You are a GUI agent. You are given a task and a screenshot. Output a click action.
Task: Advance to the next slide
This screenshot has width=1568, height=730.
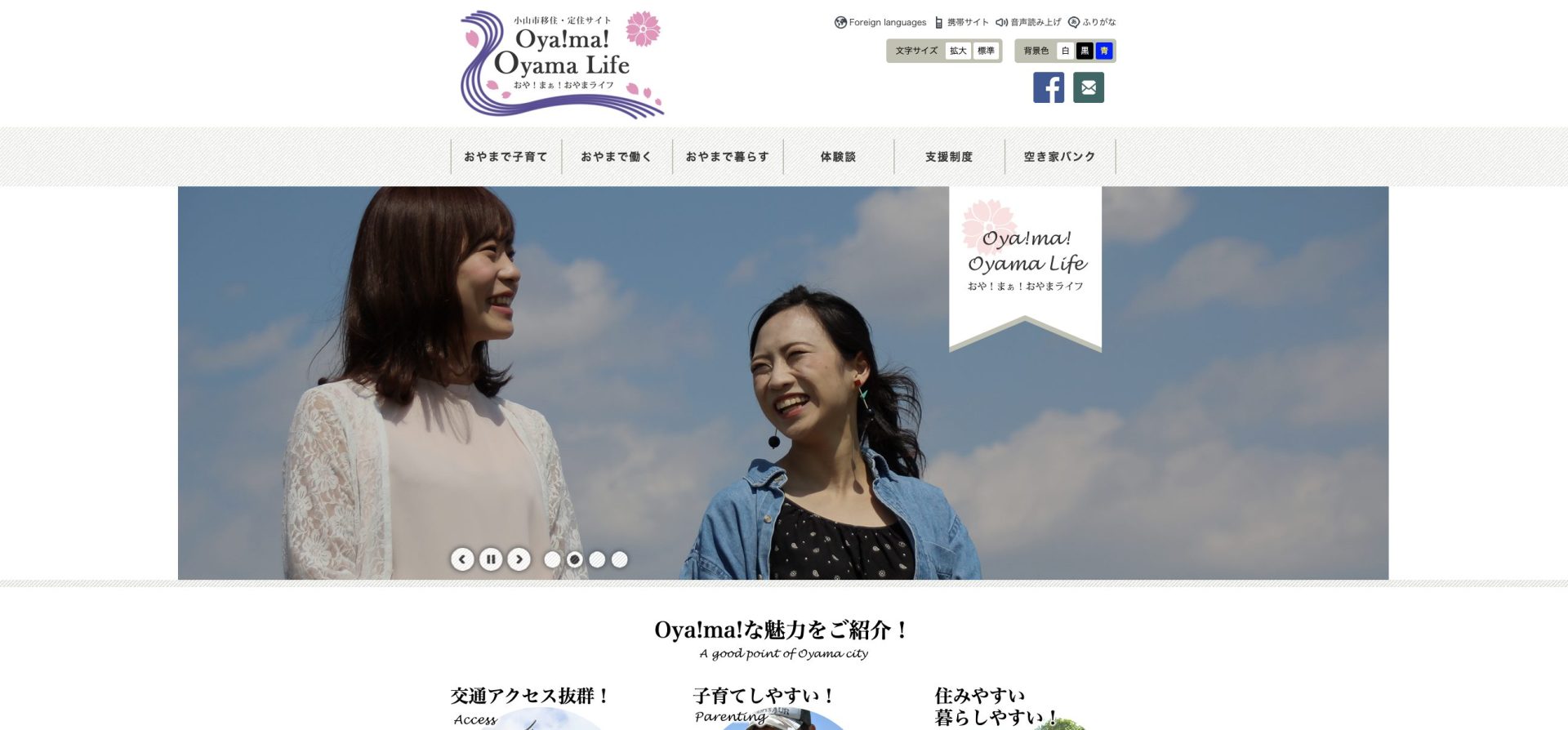pyautogui.click(x=519, y=559)
